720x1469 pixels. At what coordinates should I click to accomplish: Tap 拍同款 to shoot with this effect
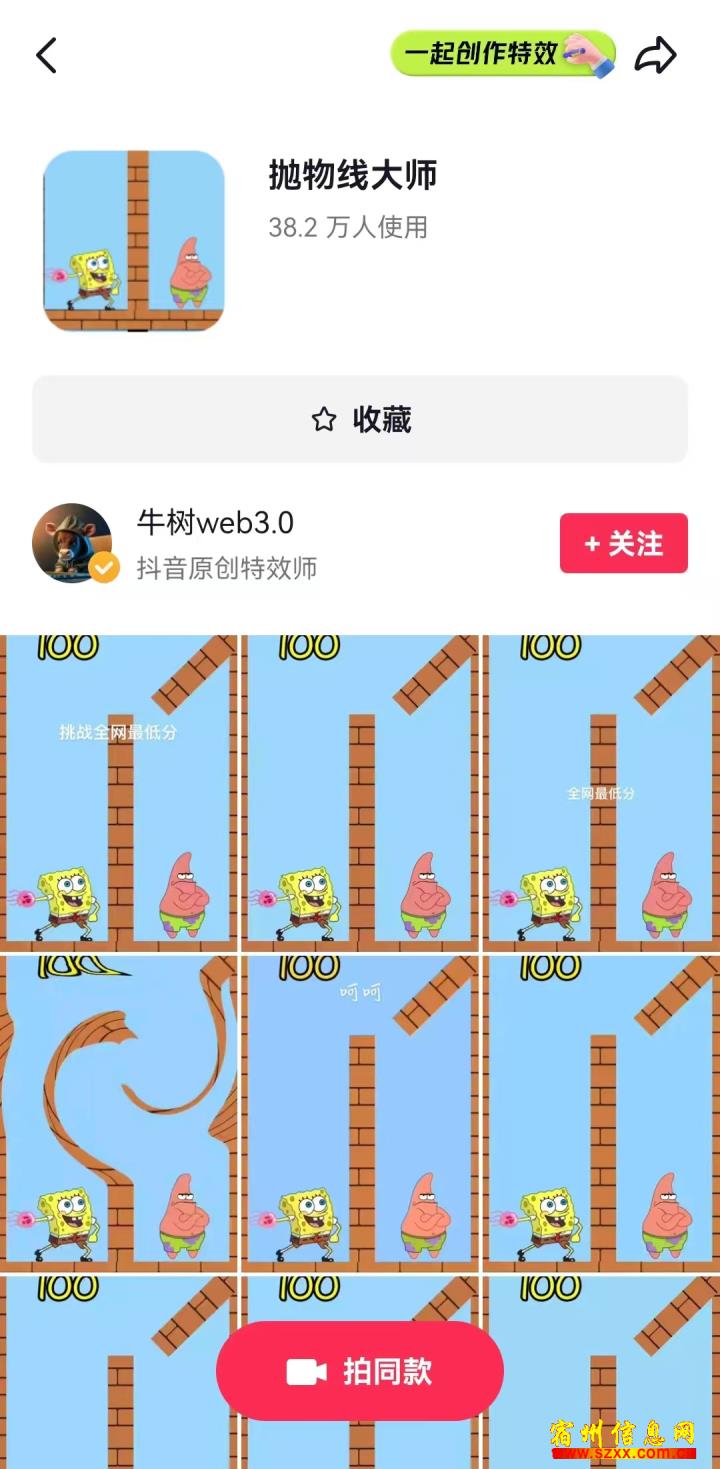[x=360, y=1371]
